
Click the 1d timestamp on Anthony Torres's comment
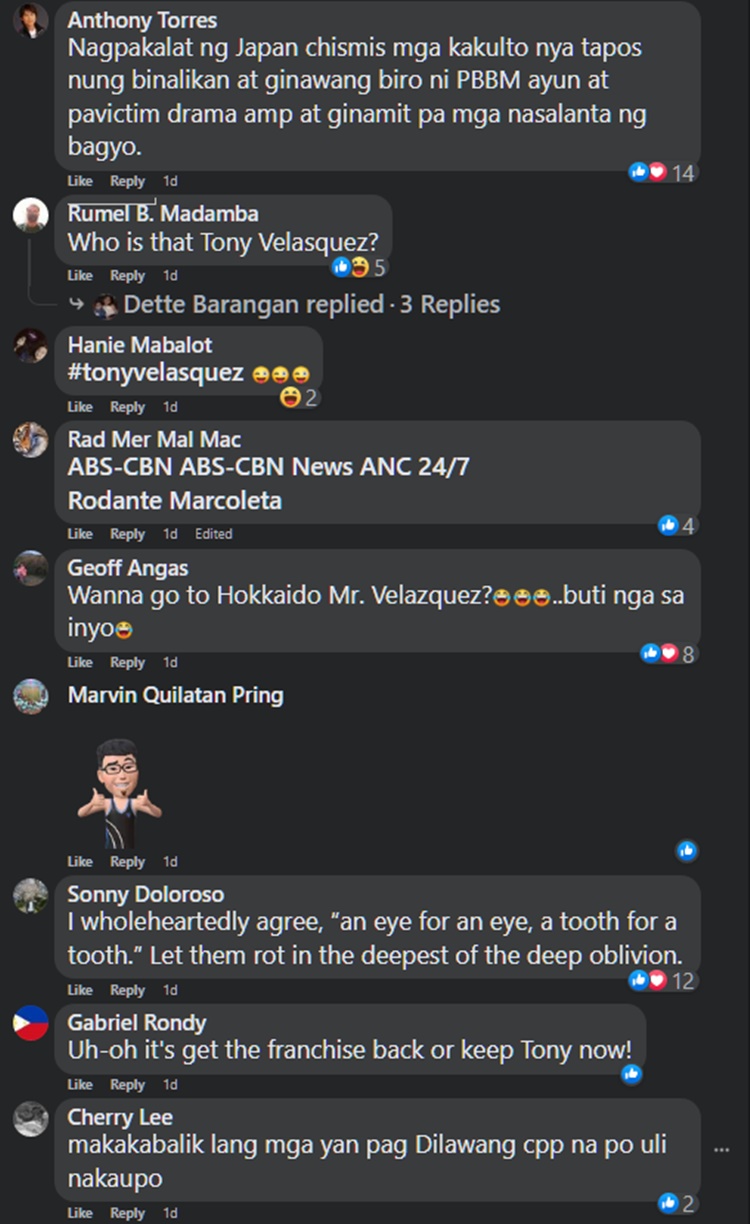pos(169,181)
